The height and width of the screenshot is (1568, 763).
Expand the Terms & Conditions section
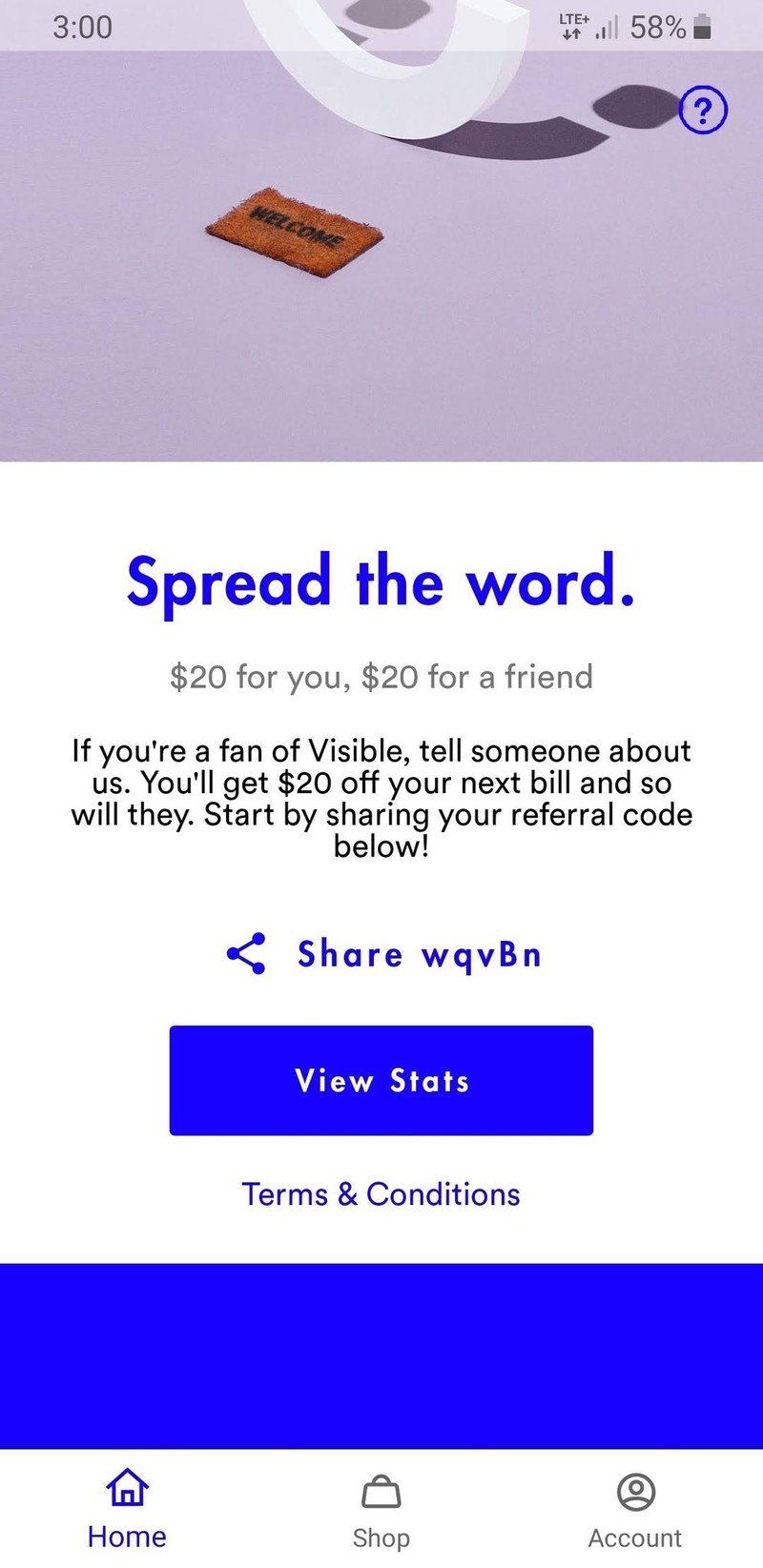(x=381, y=1194)
